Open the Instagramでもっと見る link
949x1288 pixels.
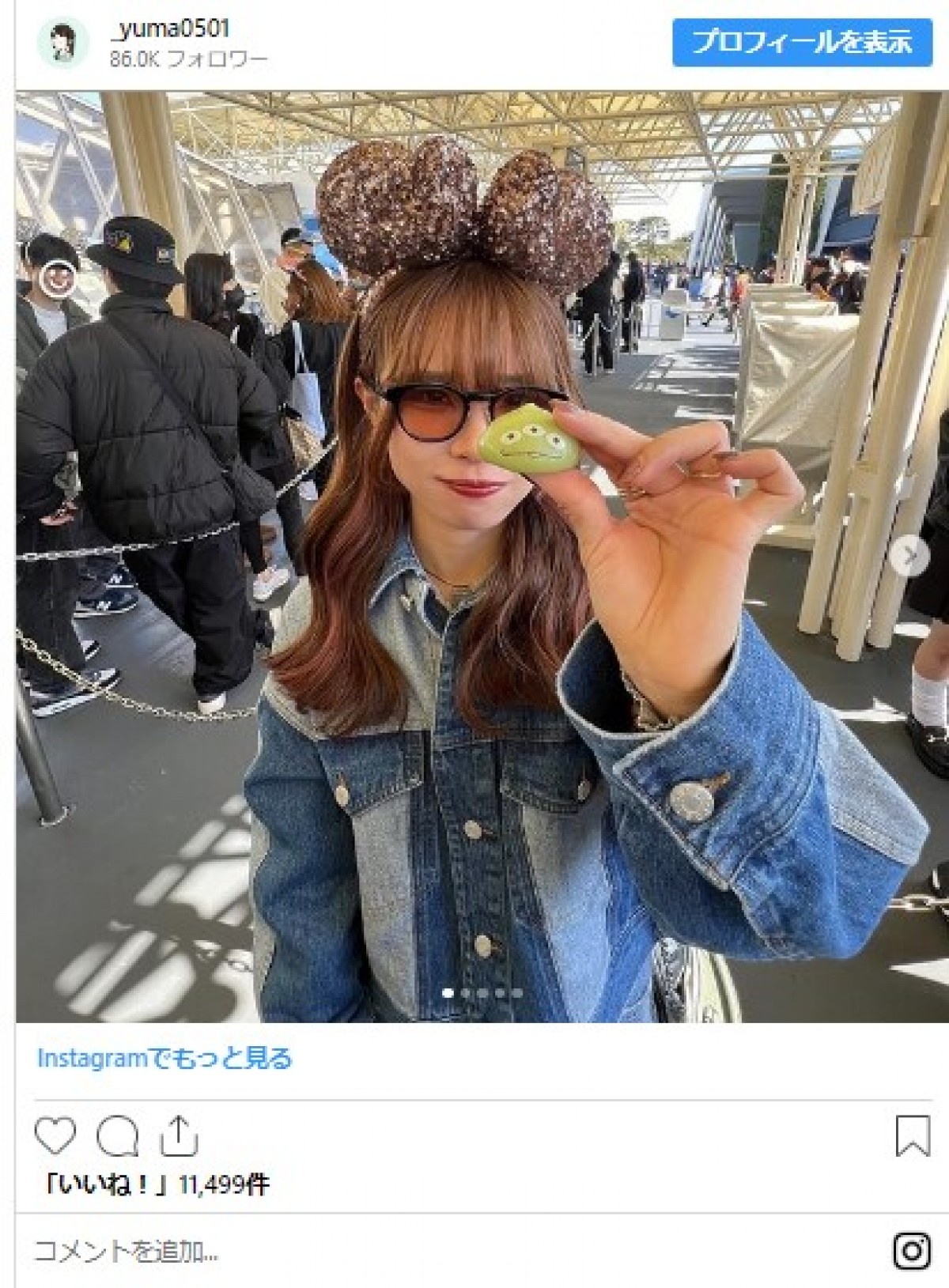164,1058
